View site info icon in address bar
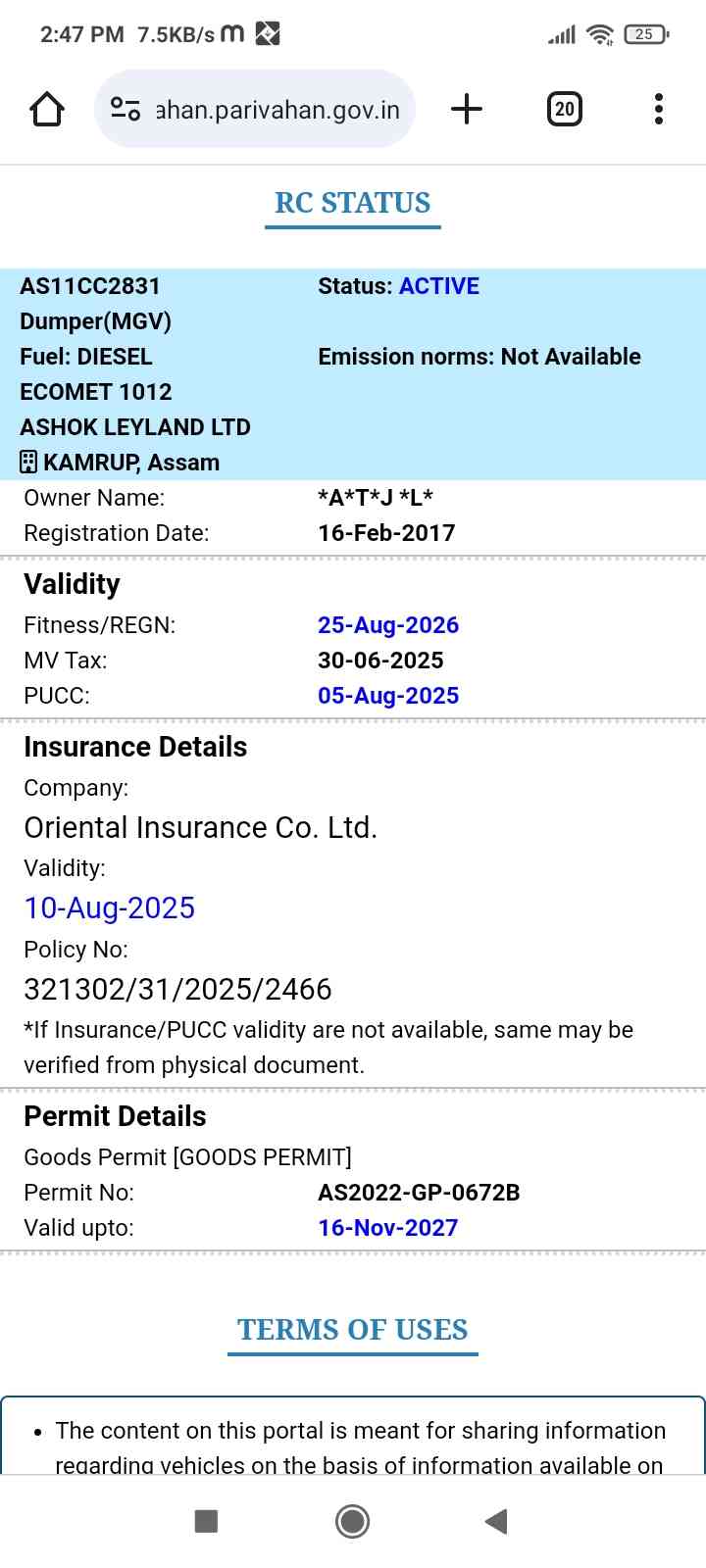Screen dimensions: 706x1568 (126, 109)
